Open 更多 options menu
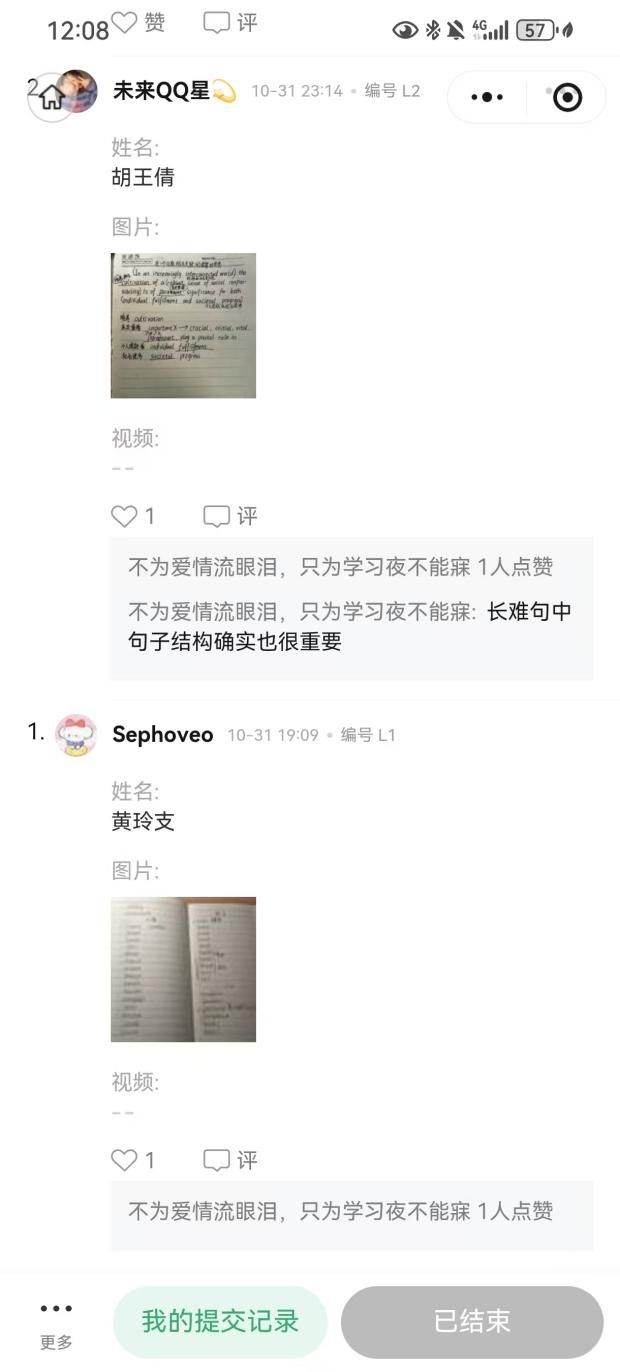 tap(56, 1322)
